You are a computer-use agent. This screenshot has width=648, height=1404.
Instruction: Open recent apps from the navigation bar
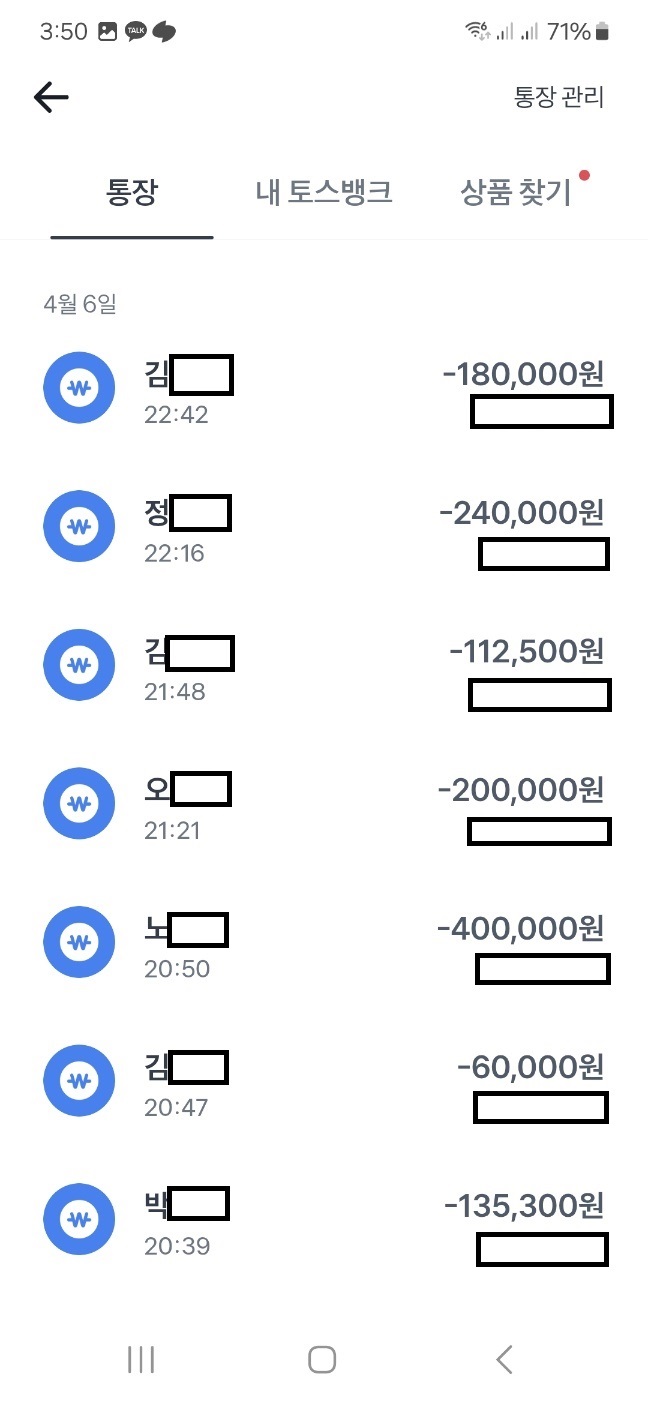(x=141, y=1359)
